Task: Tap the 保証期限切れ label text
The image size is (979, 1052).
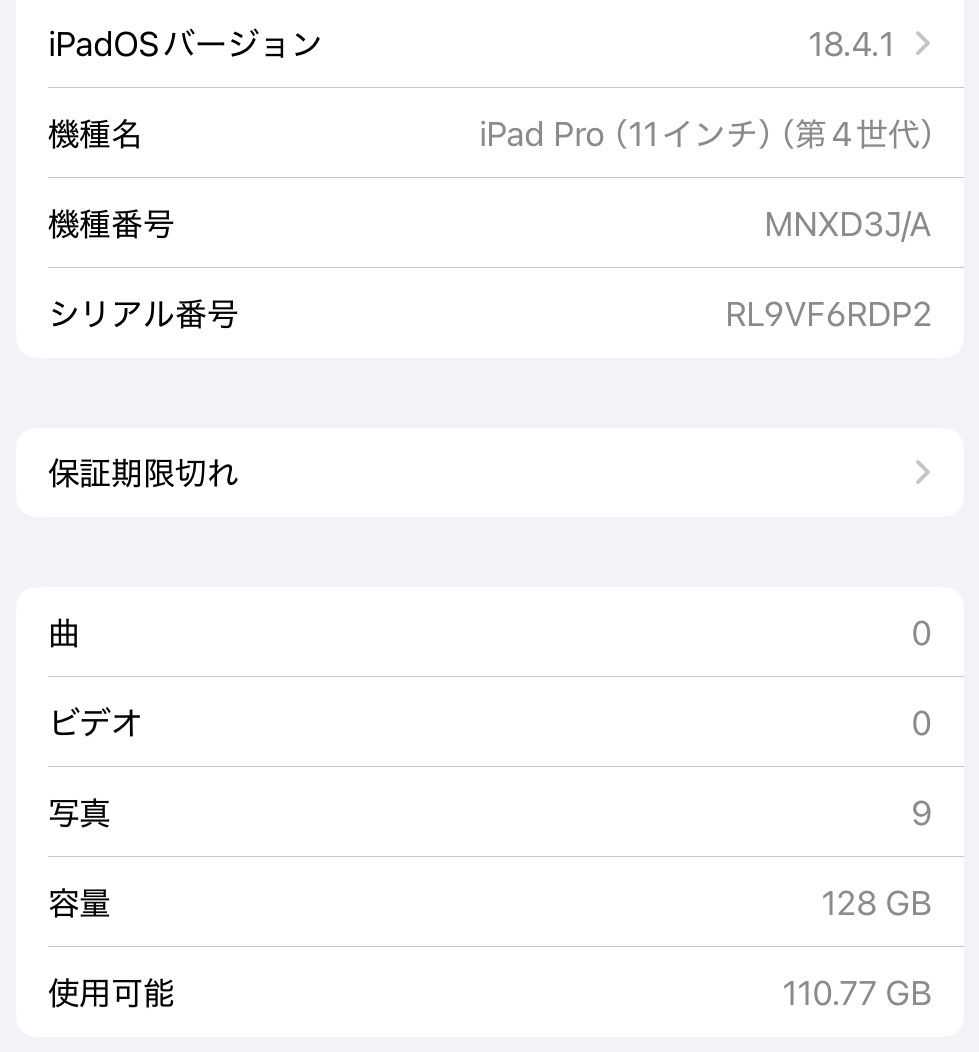Action: [143, 472]
